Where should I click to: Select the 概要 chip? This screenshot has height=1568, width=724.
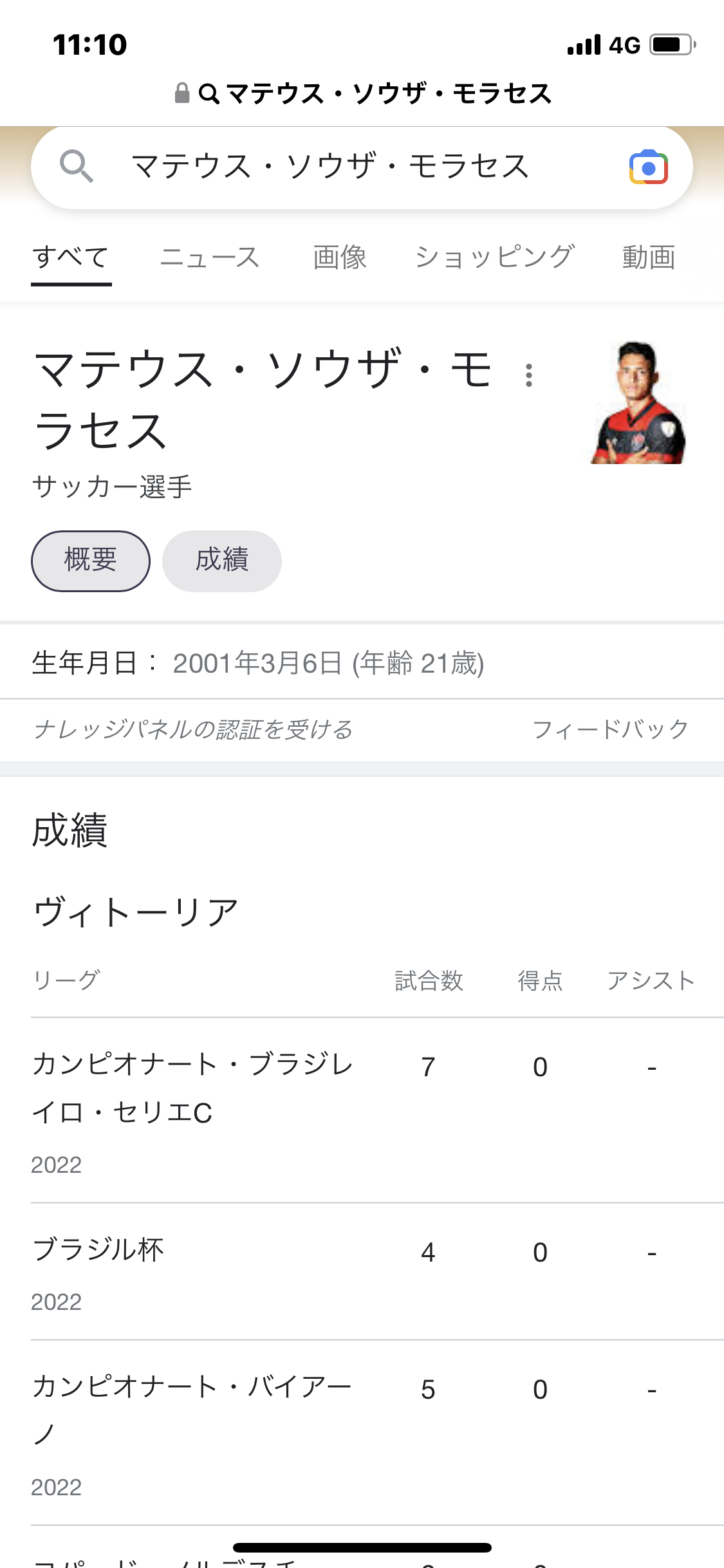(x=91, y=561)
